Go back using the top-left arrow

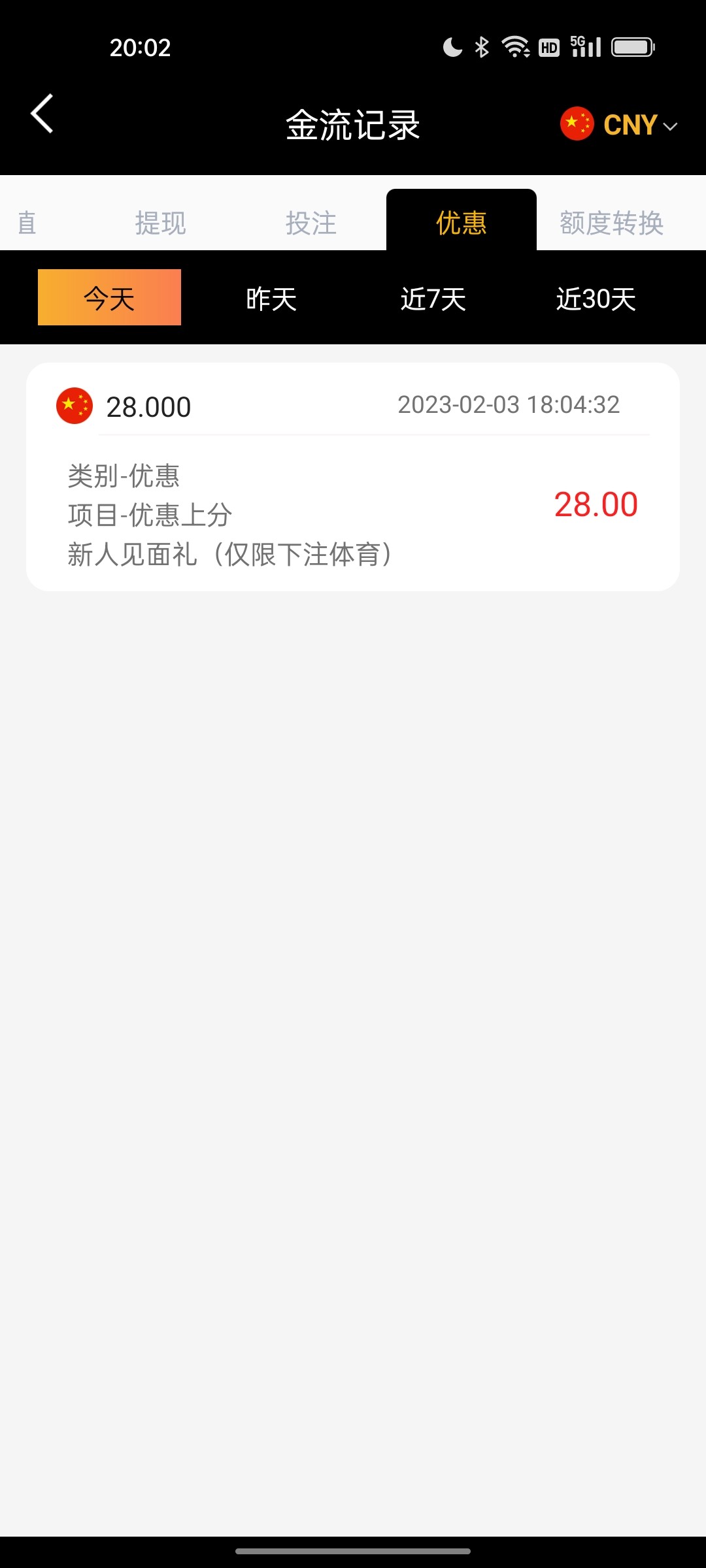42,114
